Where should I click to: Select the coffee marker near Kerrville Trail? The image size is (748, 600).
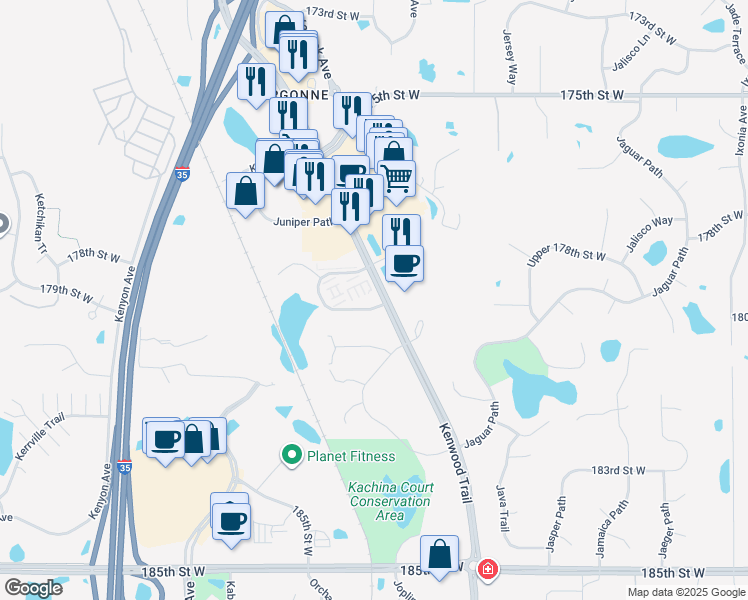tap(166, 442)
